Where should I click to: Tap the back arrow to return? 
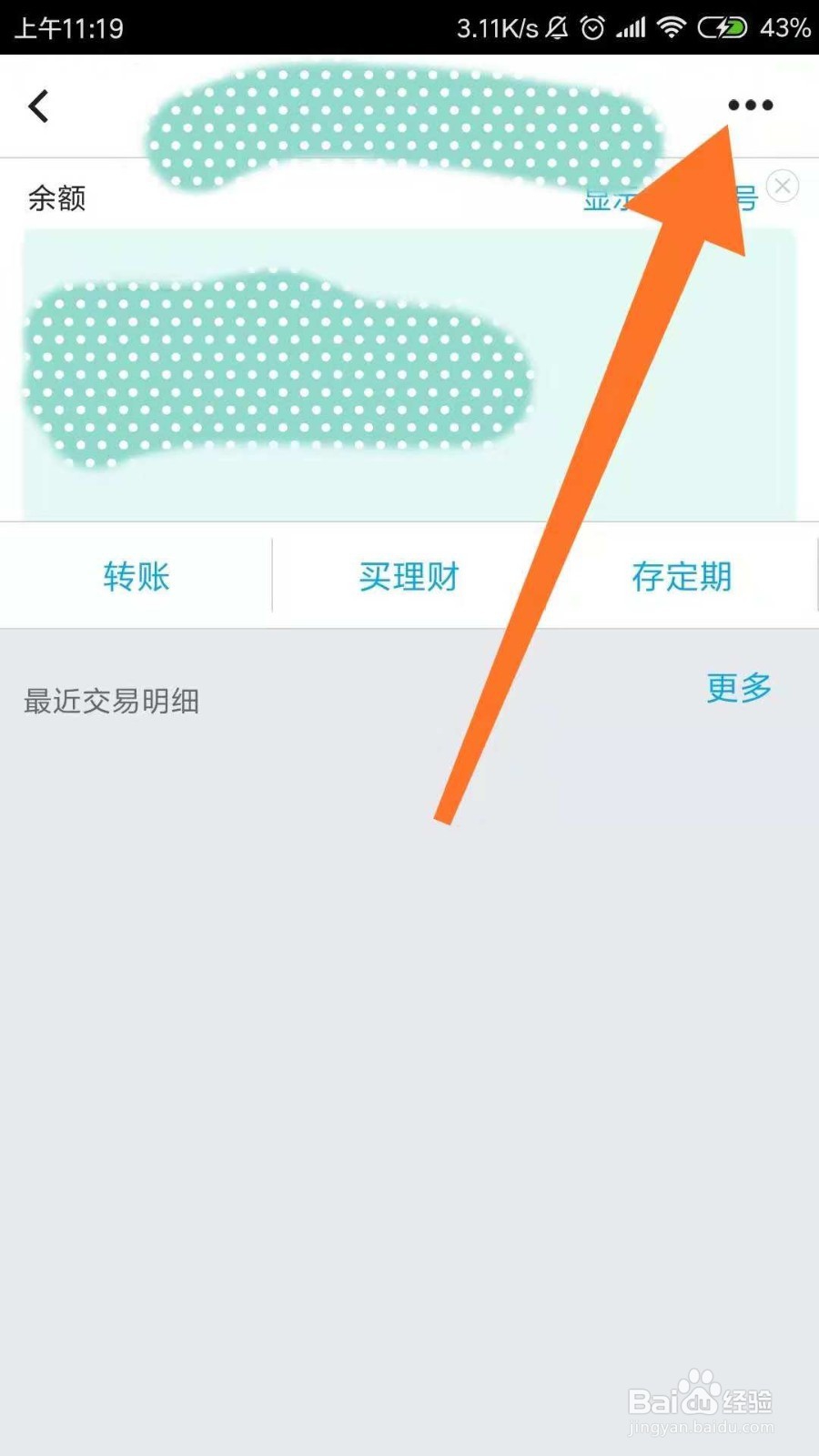38,106
